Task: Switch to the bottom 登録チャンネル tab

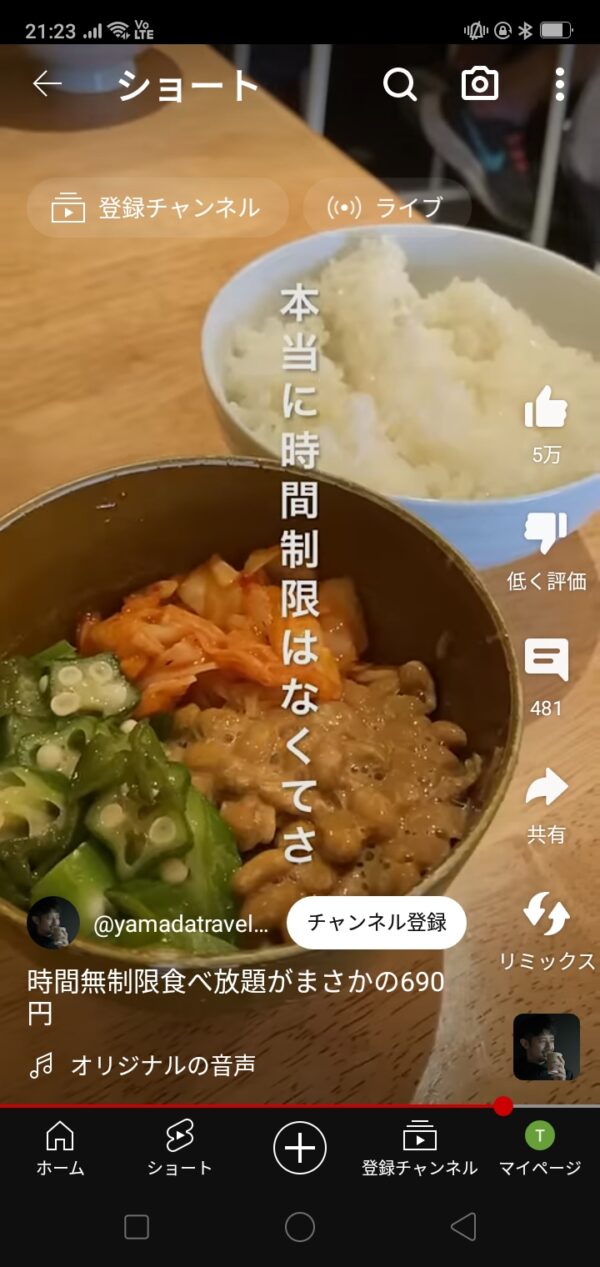Action: point(420,1147)
